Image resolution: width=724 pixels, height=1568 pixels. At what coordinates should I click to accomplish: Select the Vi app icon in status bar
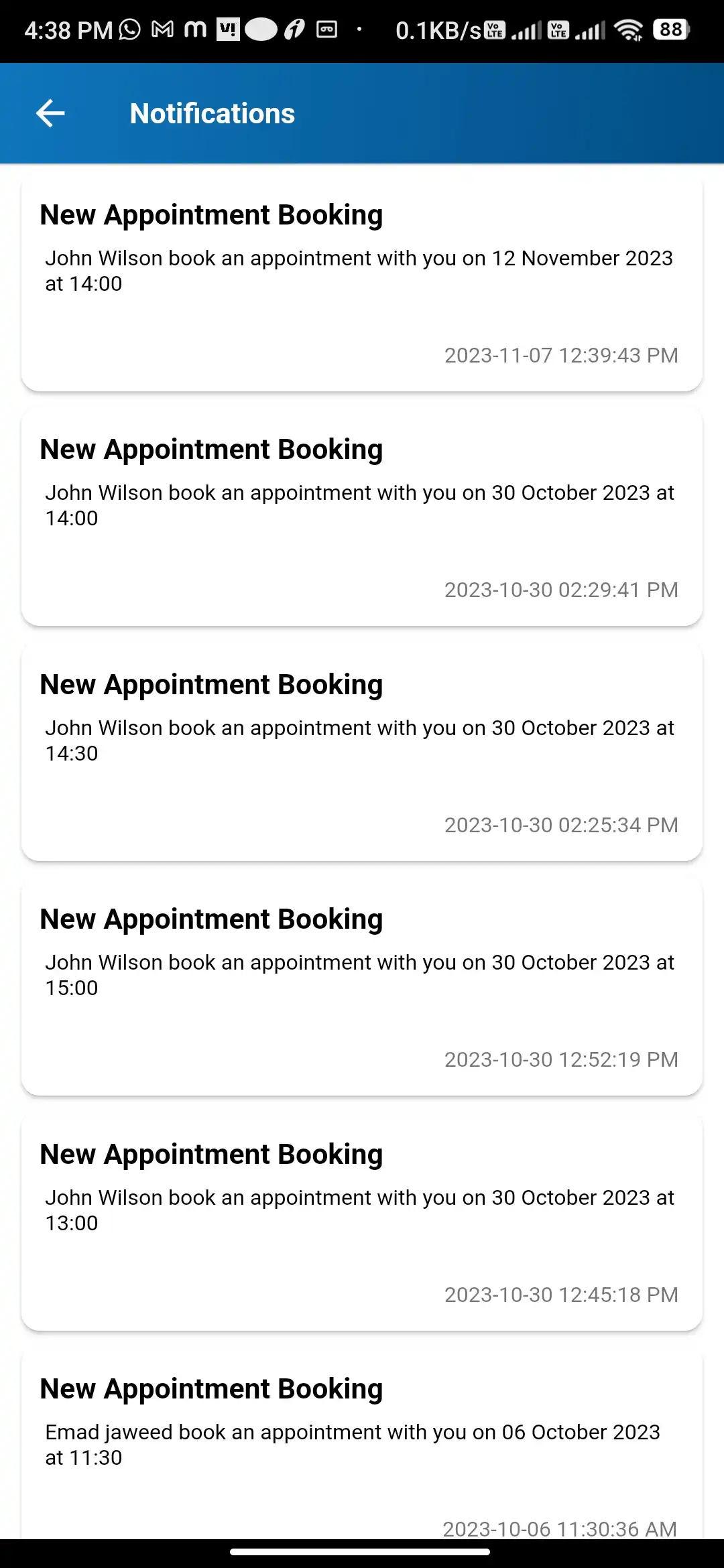(x=226, y=29)
